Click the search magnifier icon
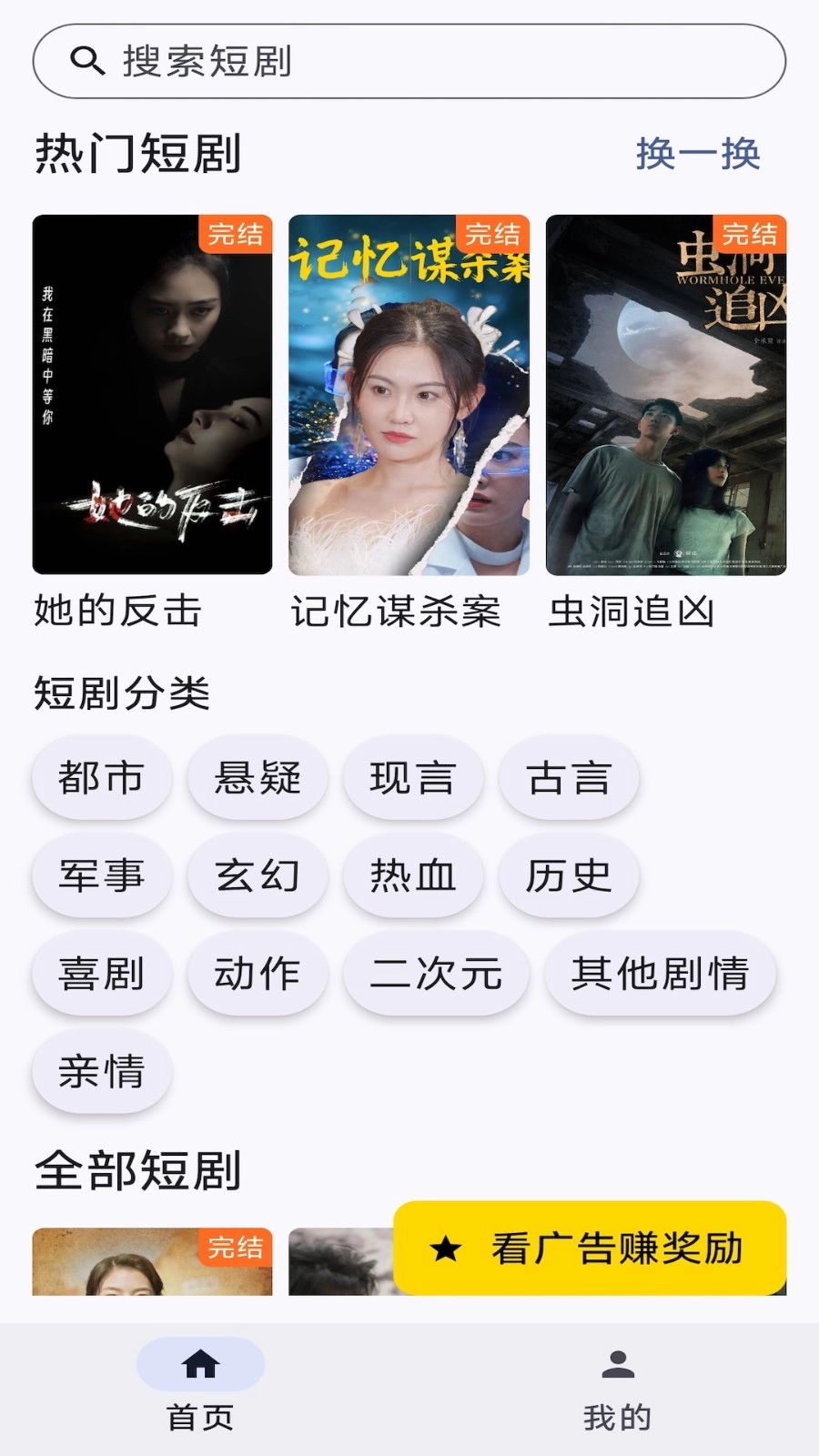Viewport: 819px width, 1456px height. [86, 60]
